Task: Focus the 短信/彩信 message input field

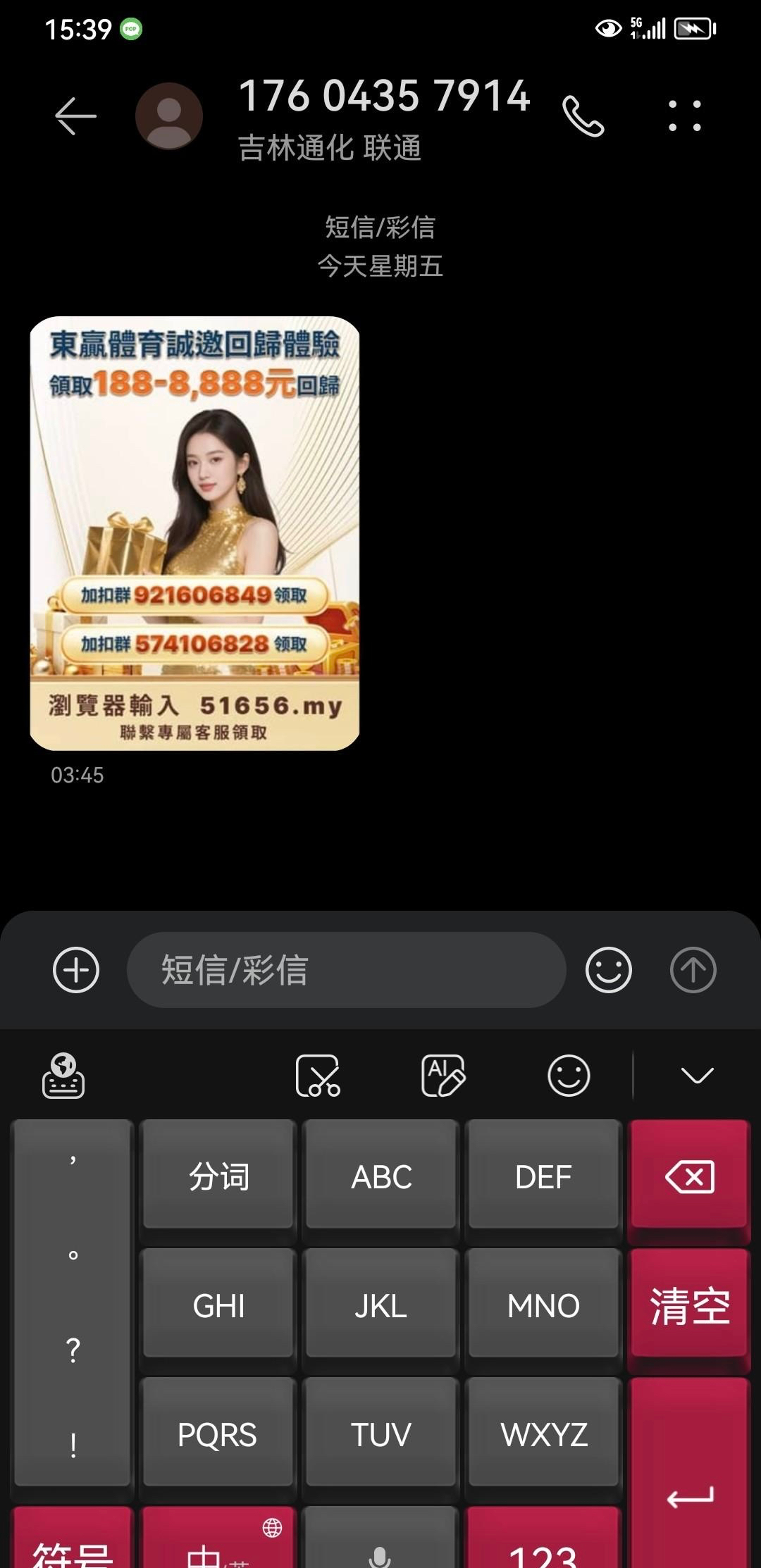Action: point(345,970)
